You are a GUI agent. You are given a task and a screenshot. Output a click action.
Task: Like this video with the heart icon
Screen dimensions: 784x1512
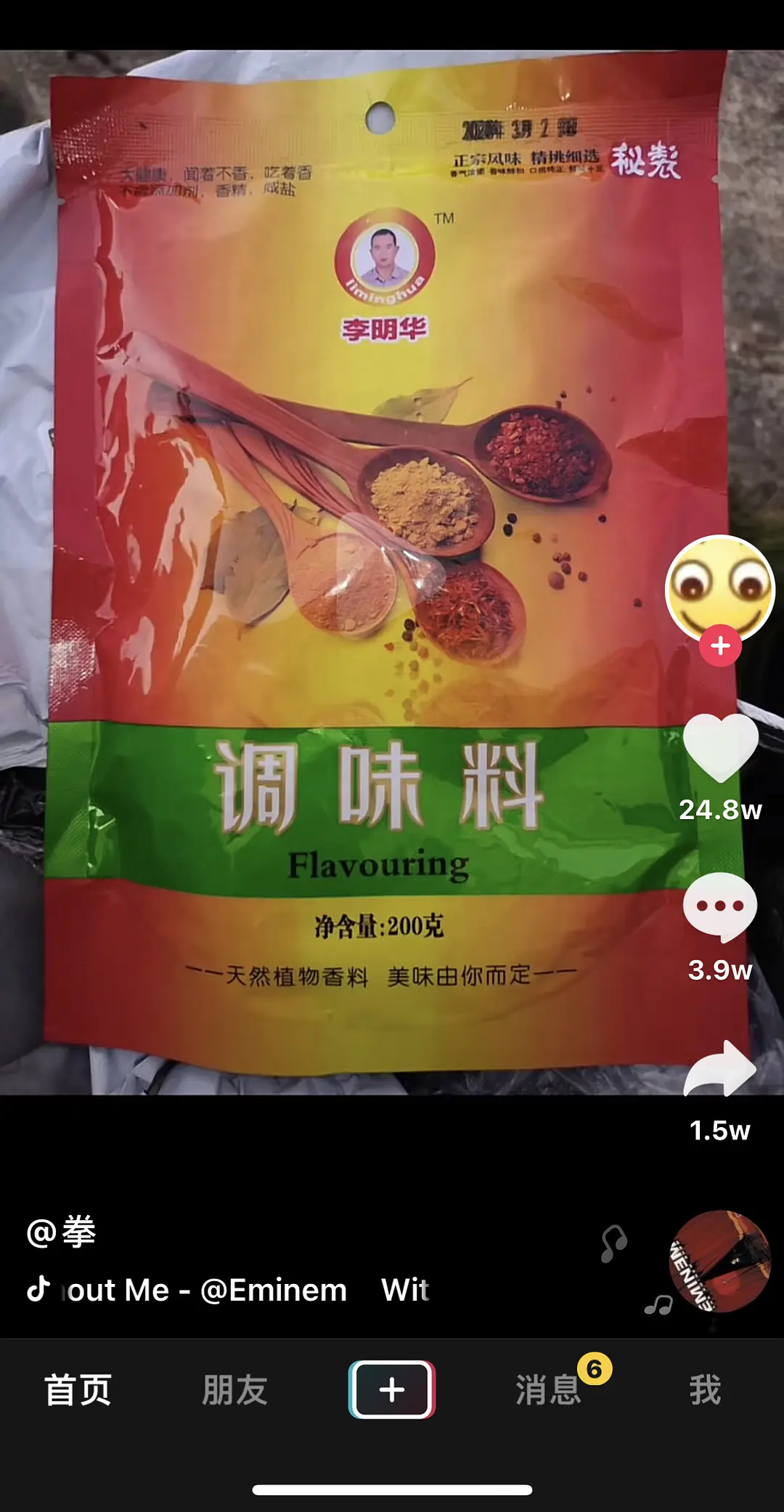[720, 748]
